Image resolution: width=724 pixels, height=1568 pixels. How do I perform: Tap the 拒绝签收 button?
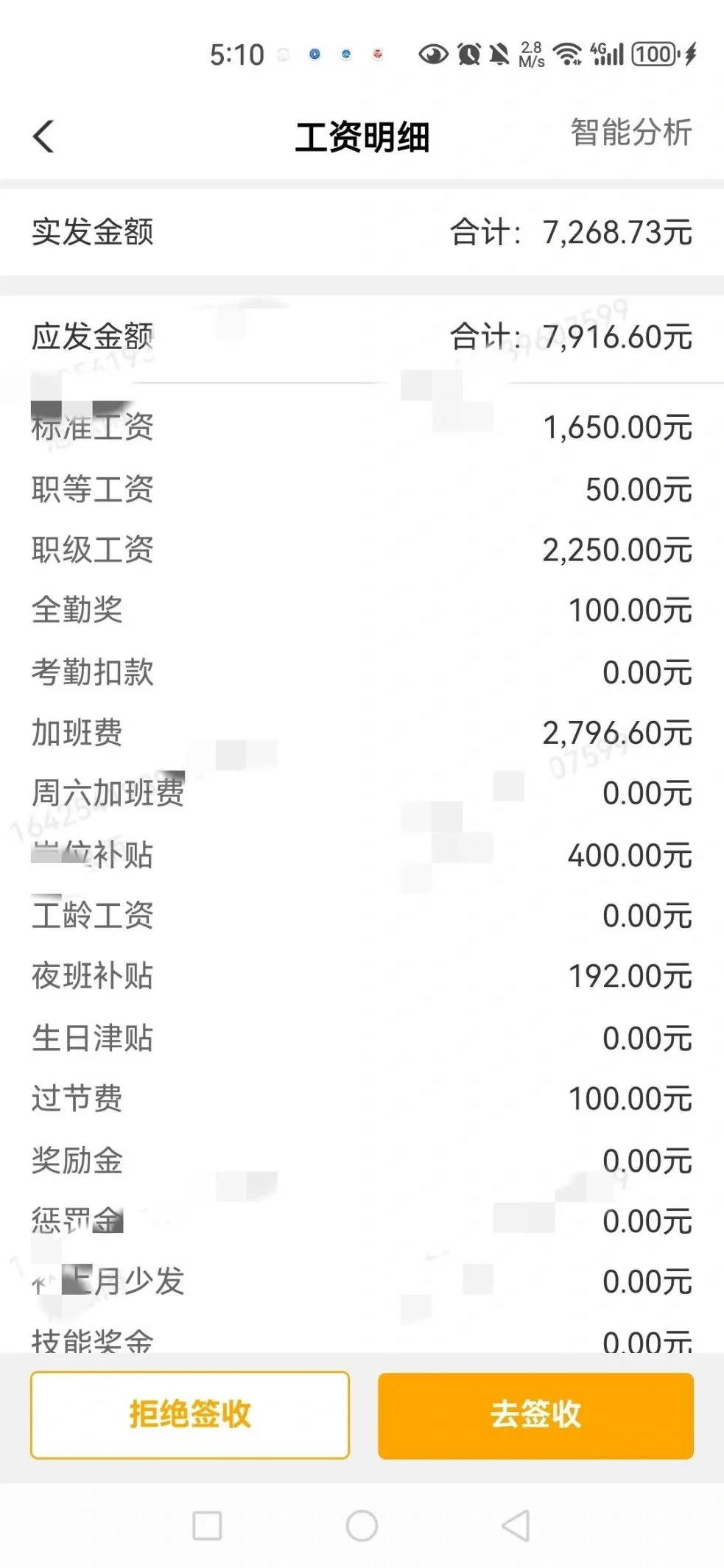coord(190,1414)
